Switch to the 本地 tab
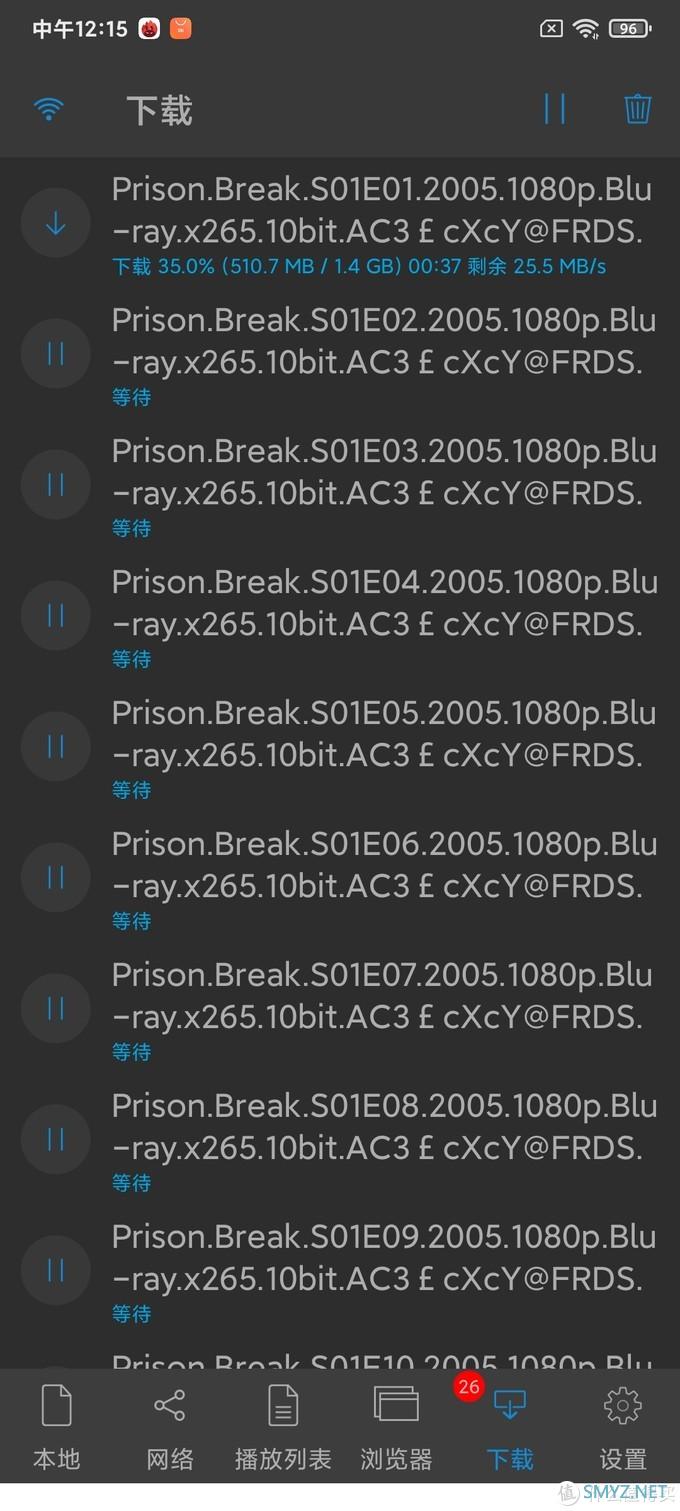This screenshot has width=680, height=1511. tap(56, 1428)
